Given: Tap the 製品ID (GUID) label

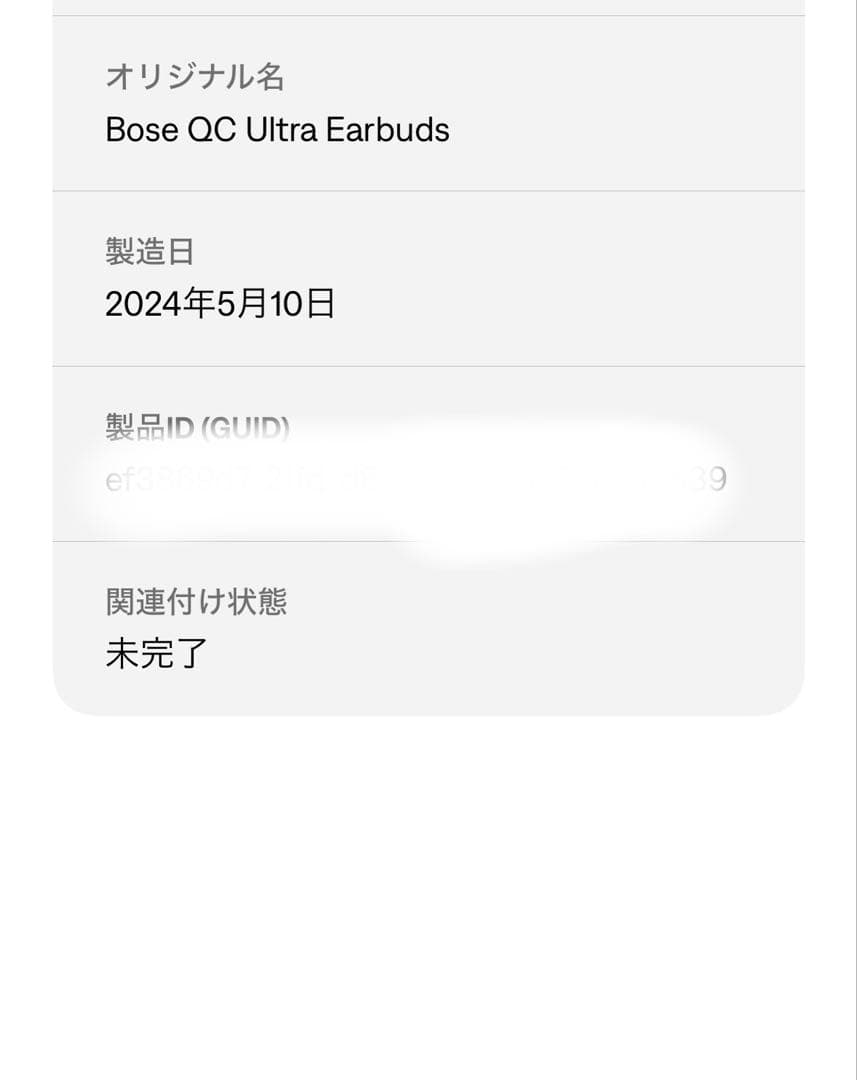Looking at the screenshot, I should pos(198,426).
